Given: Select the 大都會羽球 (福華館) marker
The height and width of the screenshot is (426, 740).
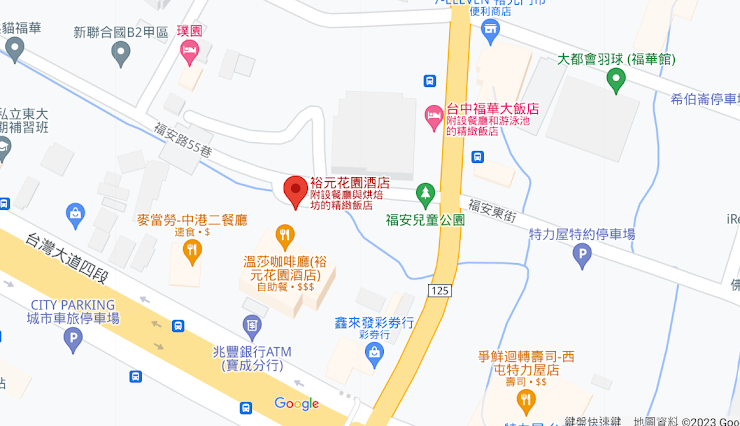Looking at the screenshot, I should 616,81.
